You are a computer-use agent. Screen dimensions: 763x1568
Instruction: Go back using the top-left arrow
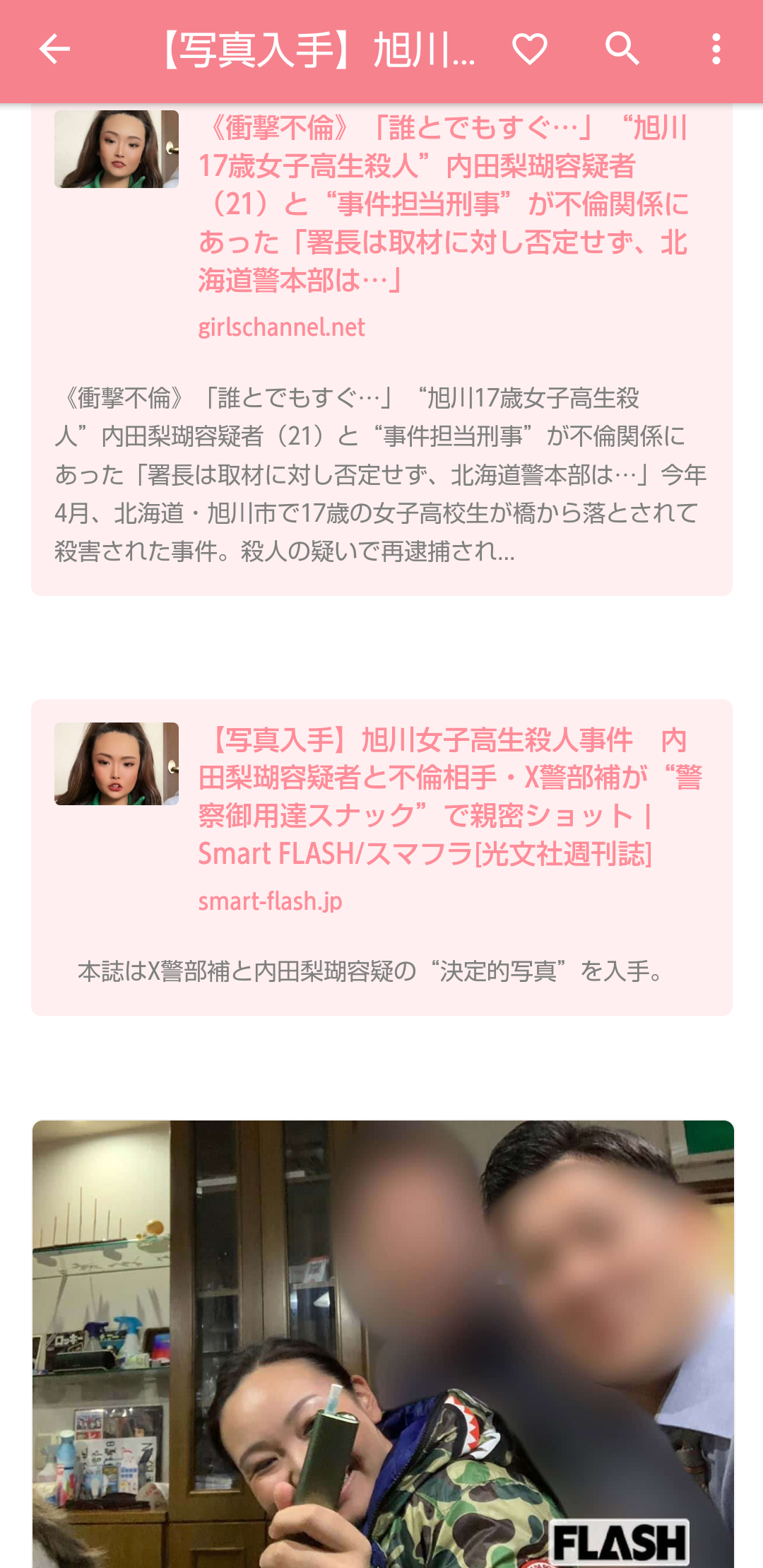coord(54,49)
